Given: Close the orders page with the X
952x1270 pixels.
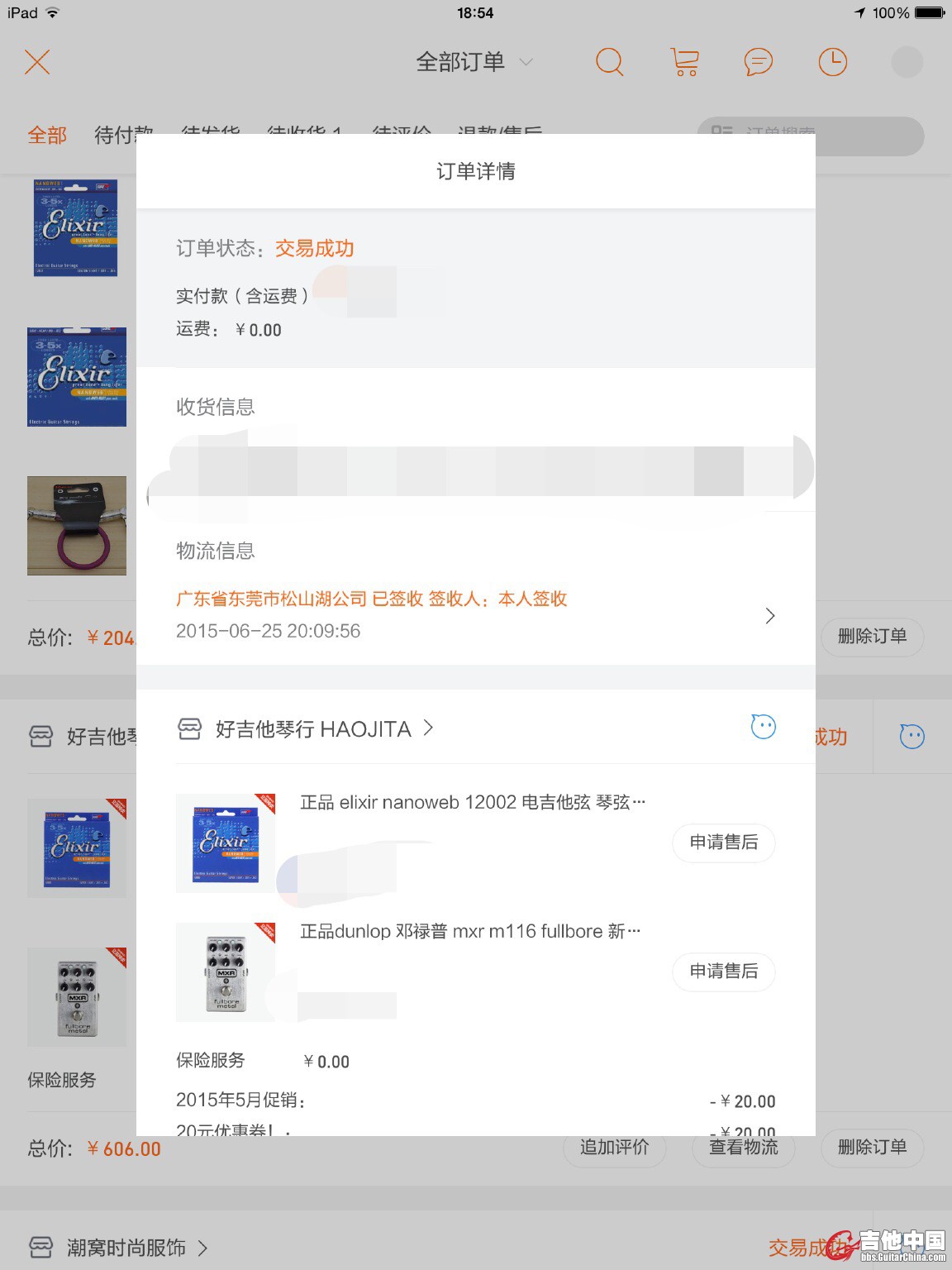Looking at the screenshot, I should (x=37, y=62).
